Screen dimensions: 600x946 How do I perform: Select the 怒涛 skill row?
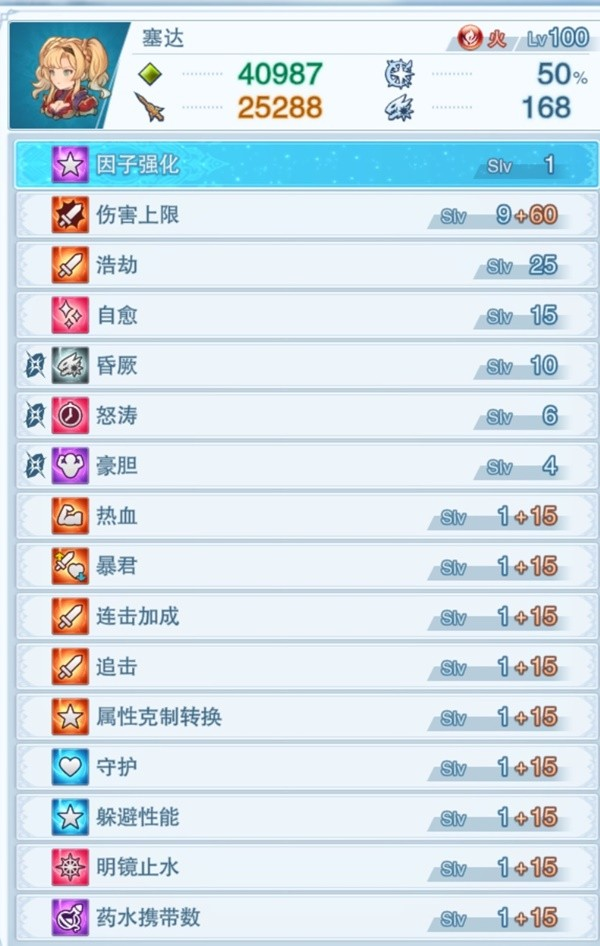[306, 416]
